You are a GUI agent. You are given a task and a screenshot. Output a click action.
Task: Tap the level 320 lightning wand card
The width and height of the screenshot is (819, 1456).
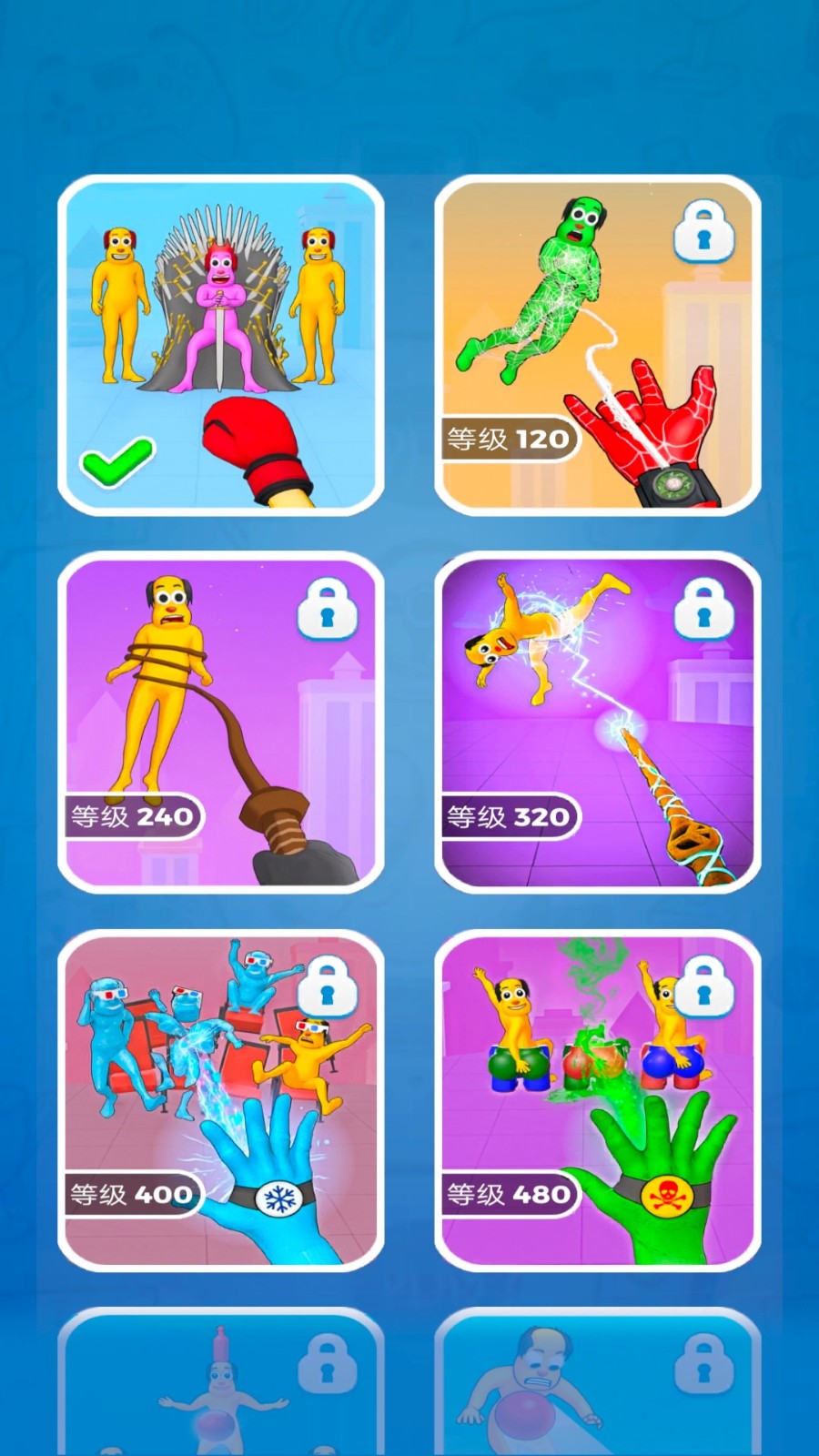597,723
